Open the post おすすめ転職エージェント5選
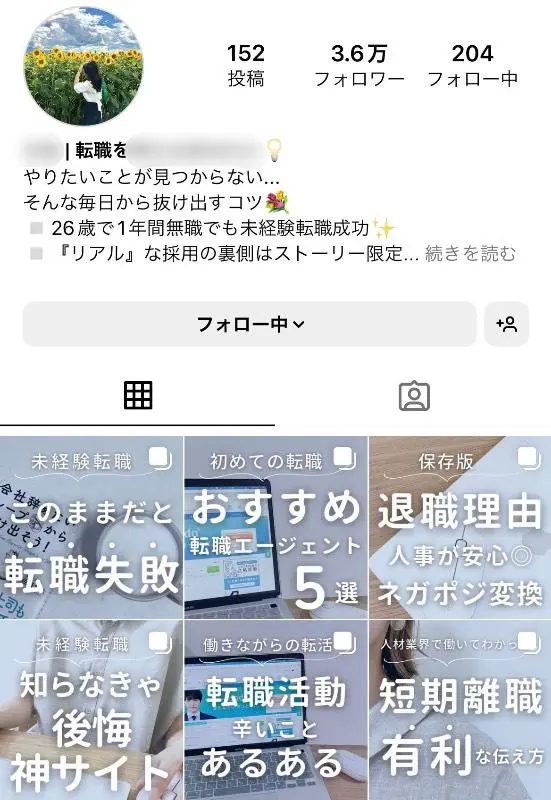Image resolution: width=551 pixels, height=800 pixels. pyautogui.click(x=276, y=527)
